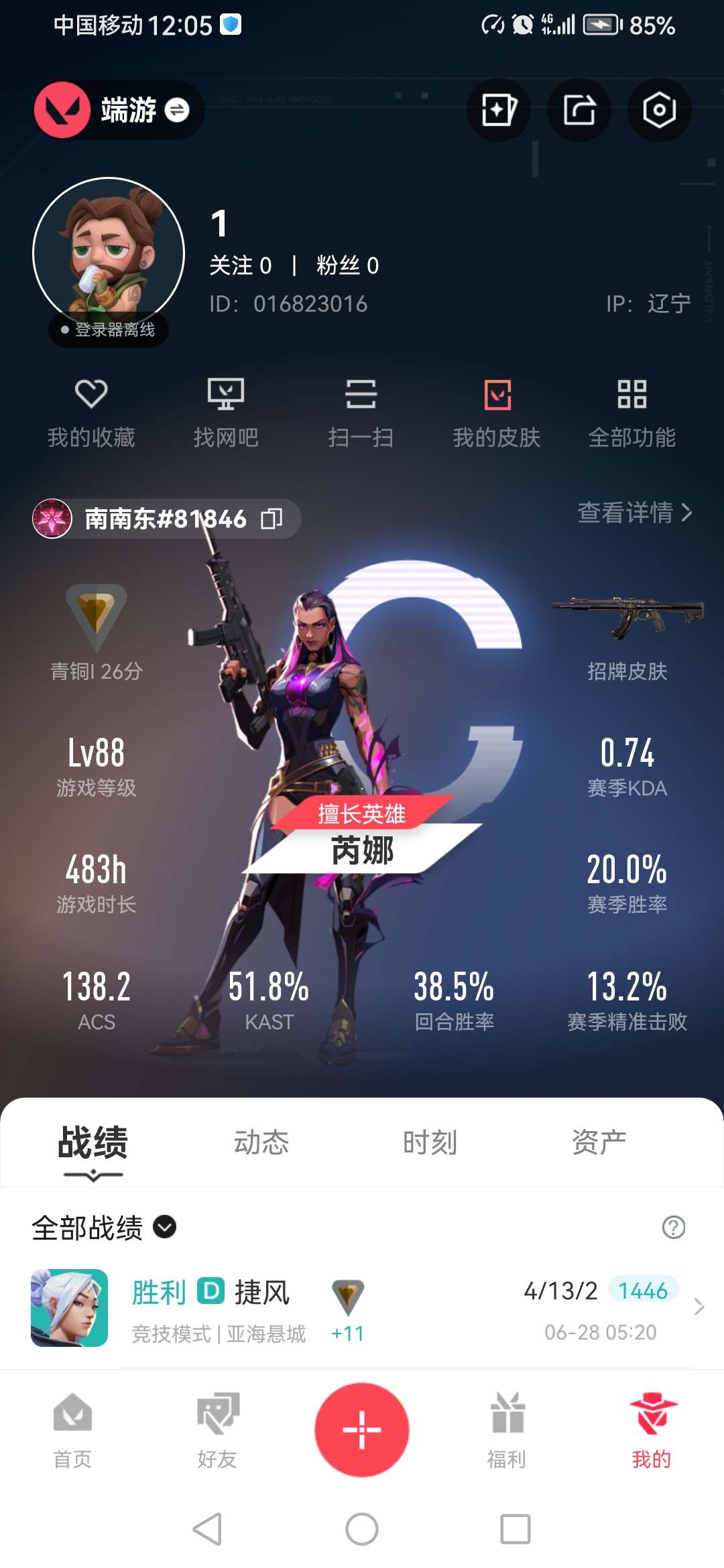Image resolution: width=724 pixels, height=1568 pixels.
Task: Open help question mark icon
Action: (x=673, y=1228)
